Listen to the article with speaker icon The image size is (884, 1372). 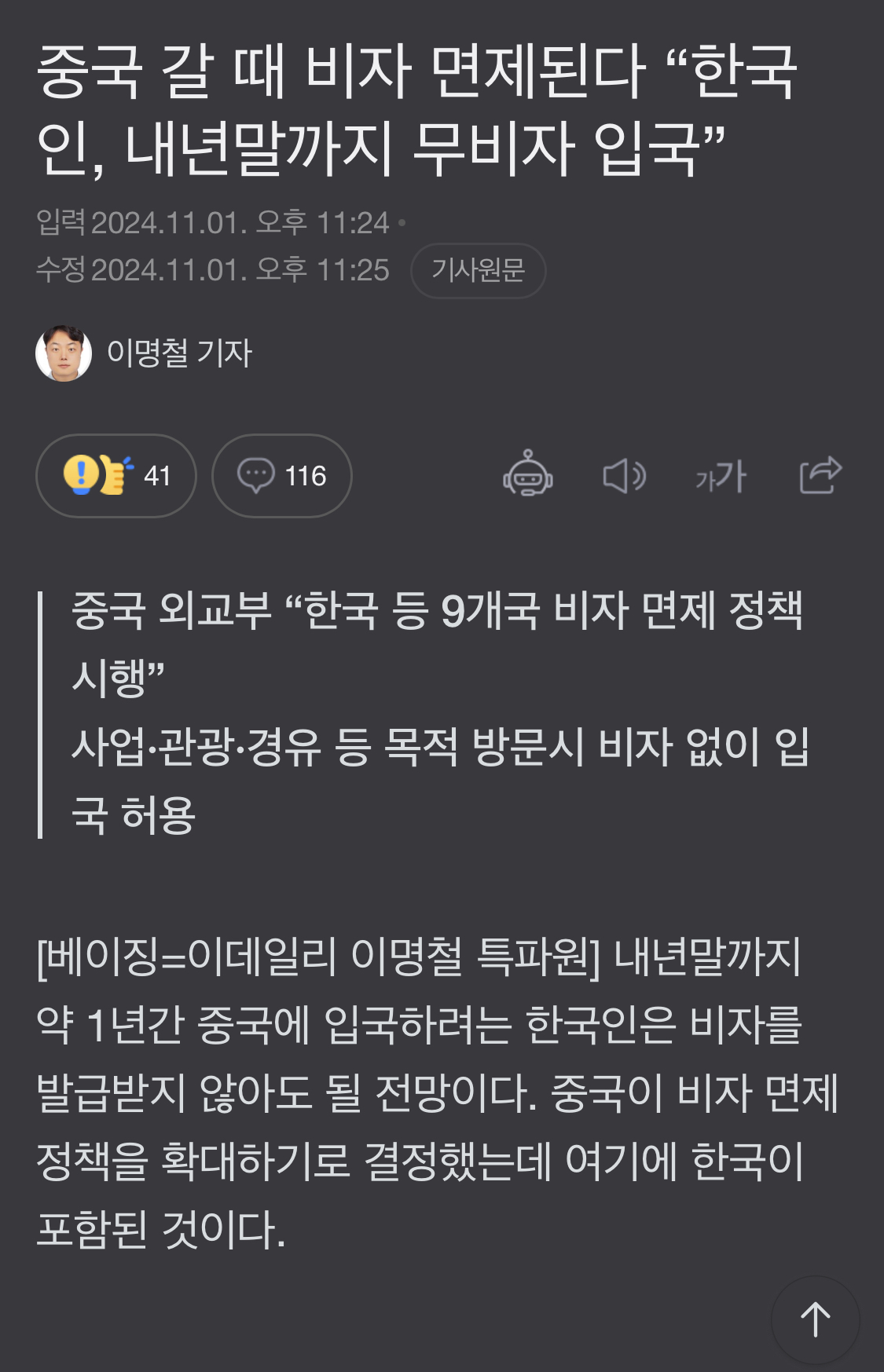pos(625,476)
